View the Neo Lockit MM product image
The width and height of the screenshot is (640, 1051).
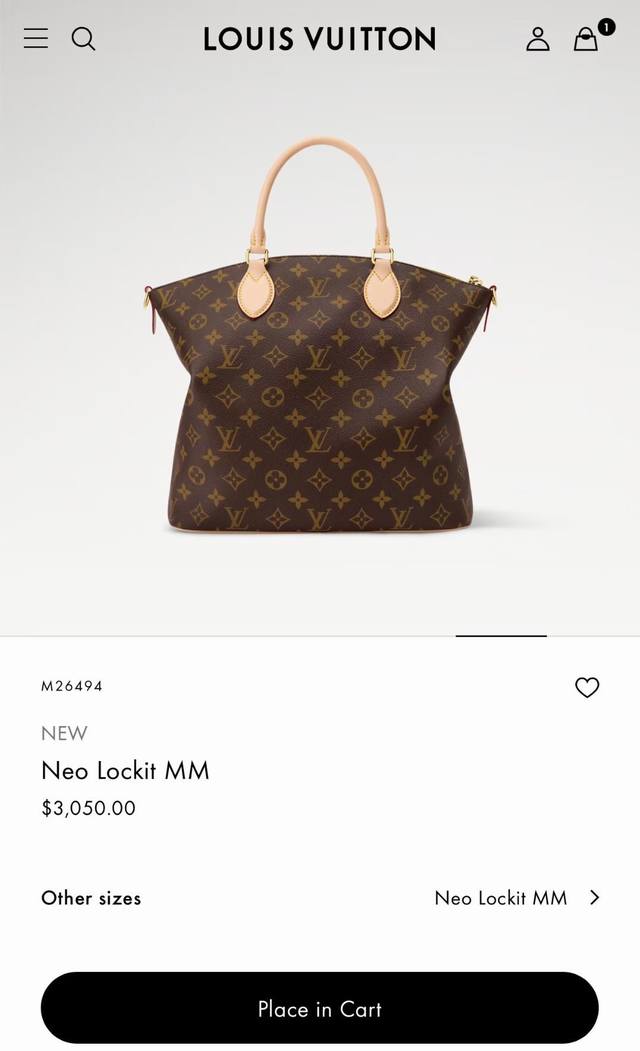[320, 340]
